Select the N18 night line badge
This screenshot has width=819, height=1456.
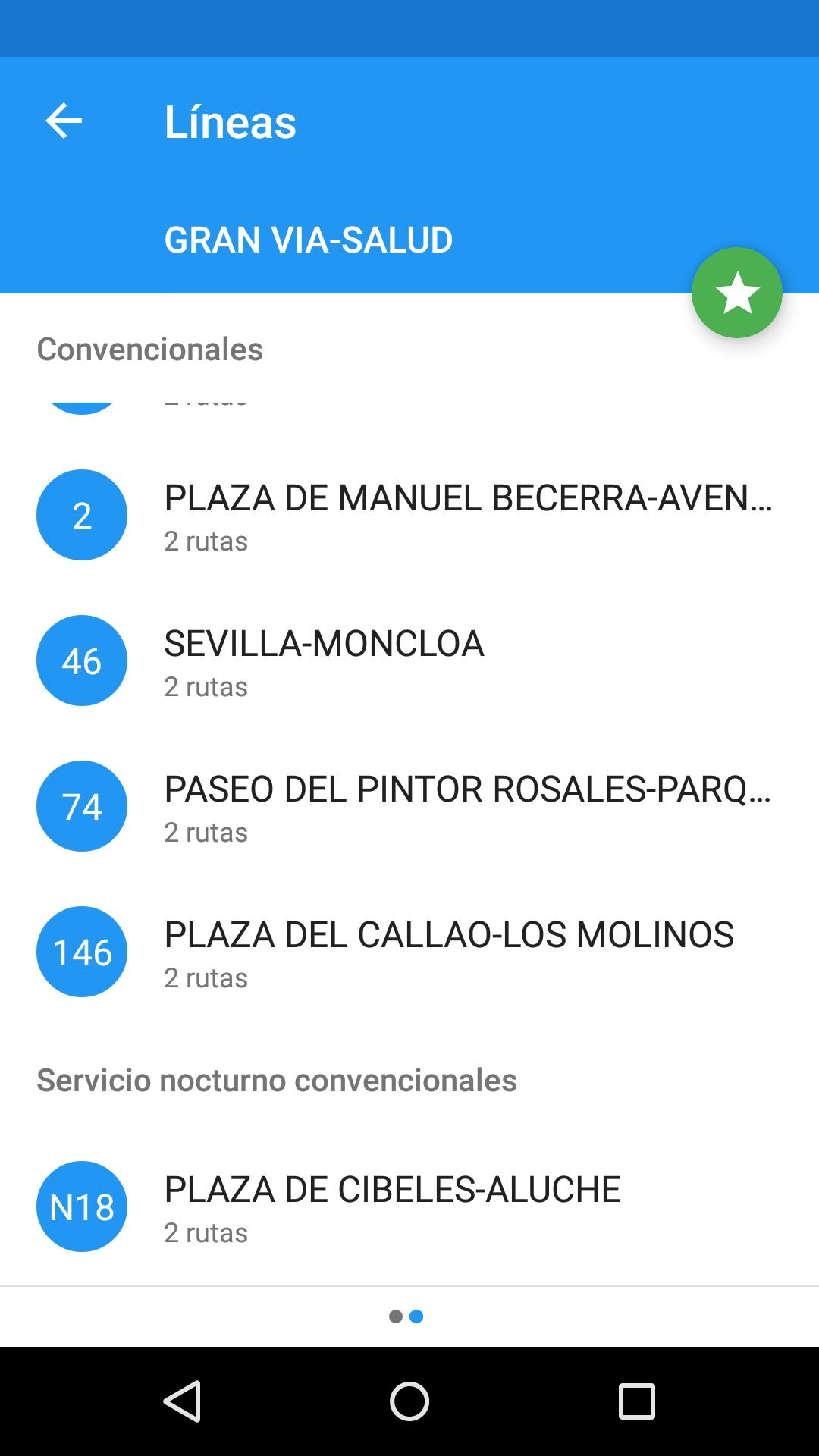81,1207
